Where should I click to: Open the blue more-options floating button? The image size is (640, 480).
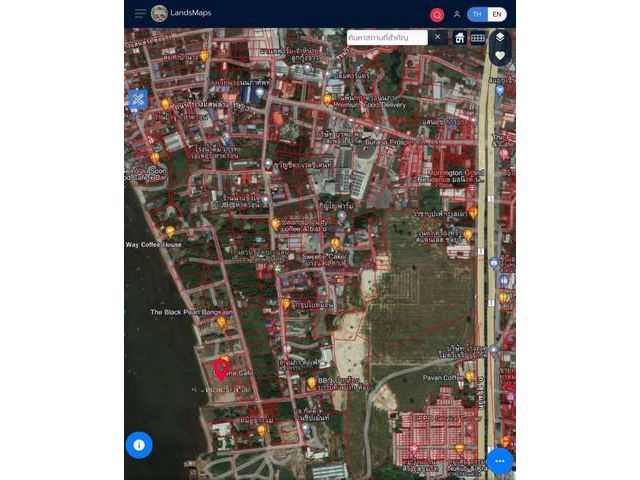[499, 461]
